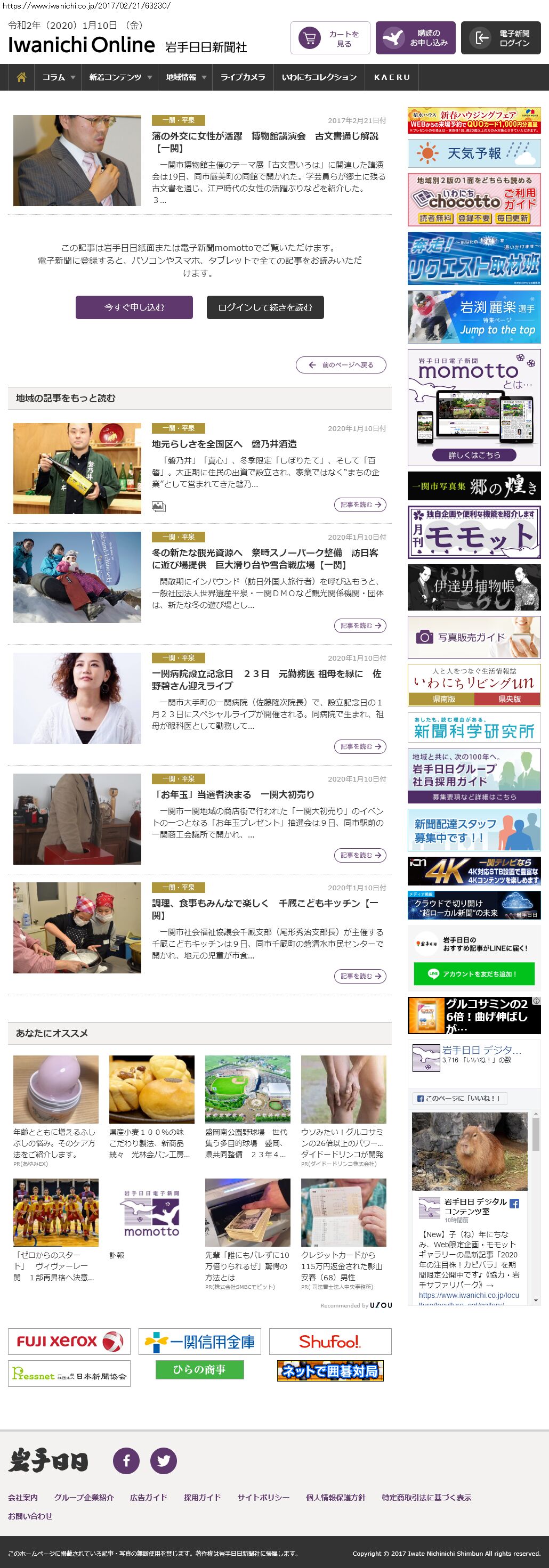Tap ログインして続きを読む button
This screenshot has width=549, height=1568.
265,307
